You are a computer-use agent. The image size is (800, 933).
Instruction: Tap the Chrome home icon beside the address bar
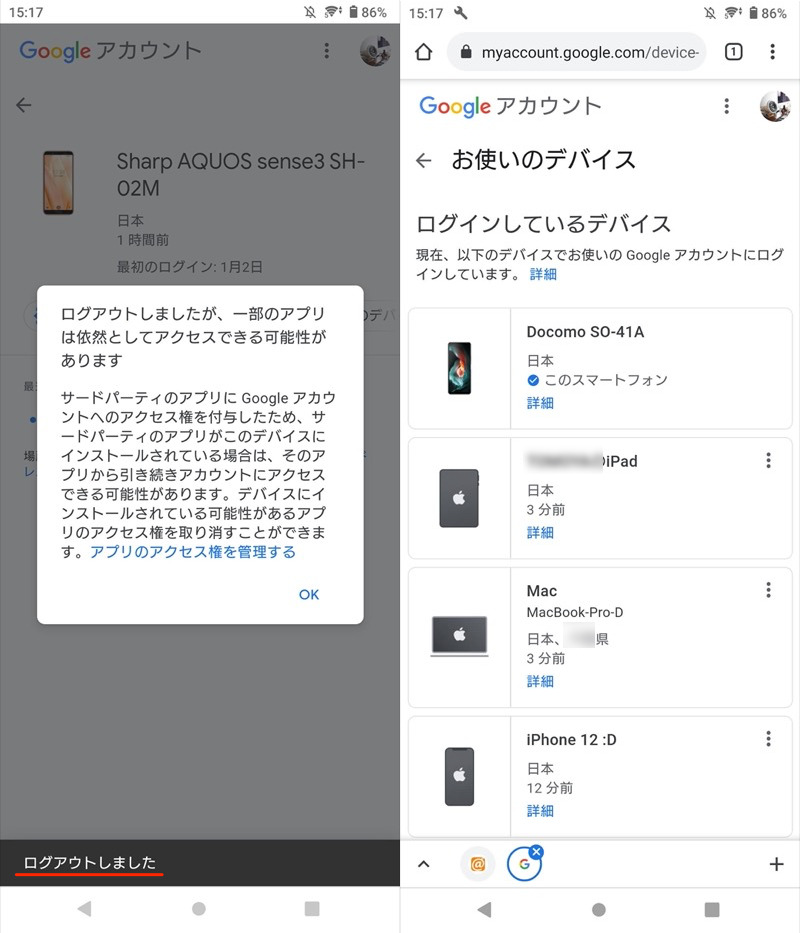pos(423,52)
